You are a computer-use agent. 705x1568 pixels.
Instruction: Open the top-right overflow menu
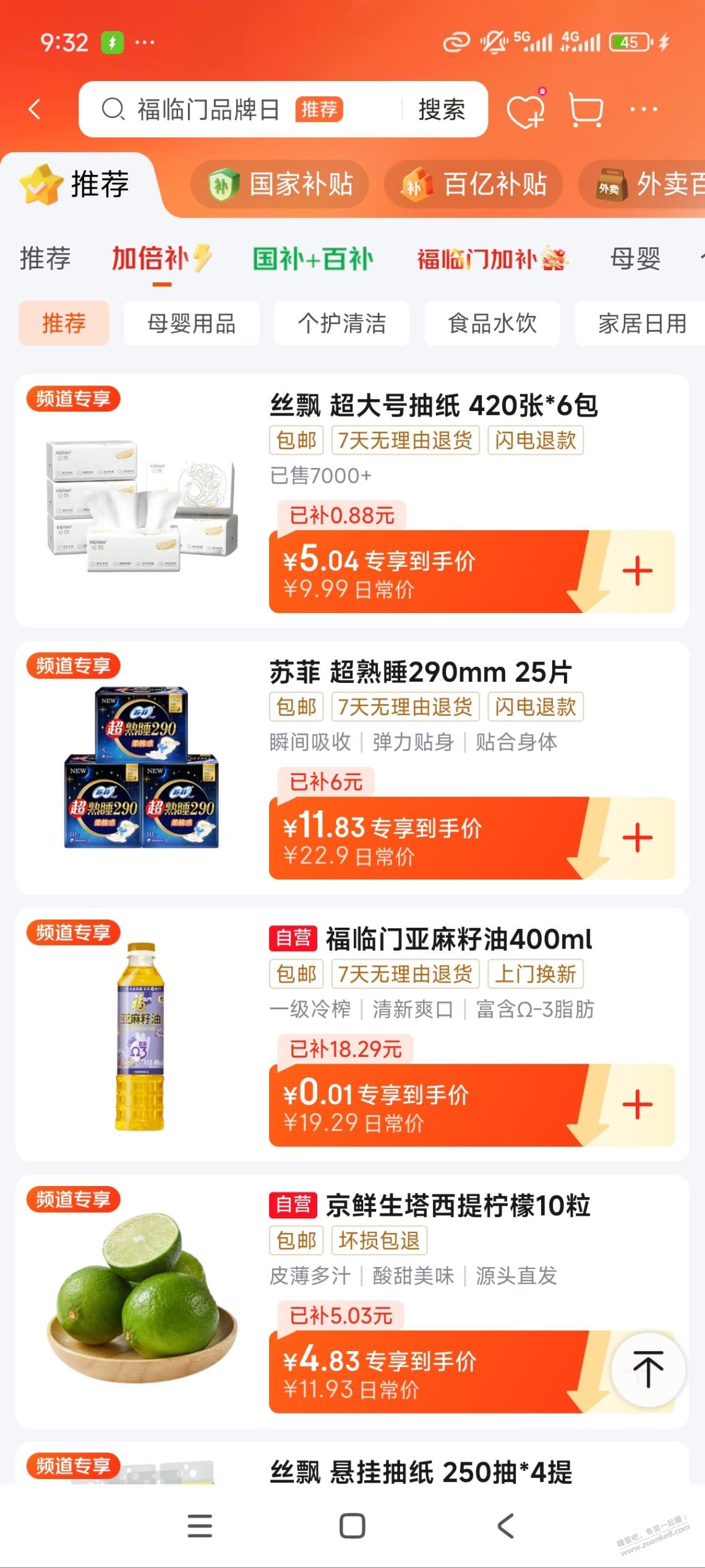pos(643,109)
